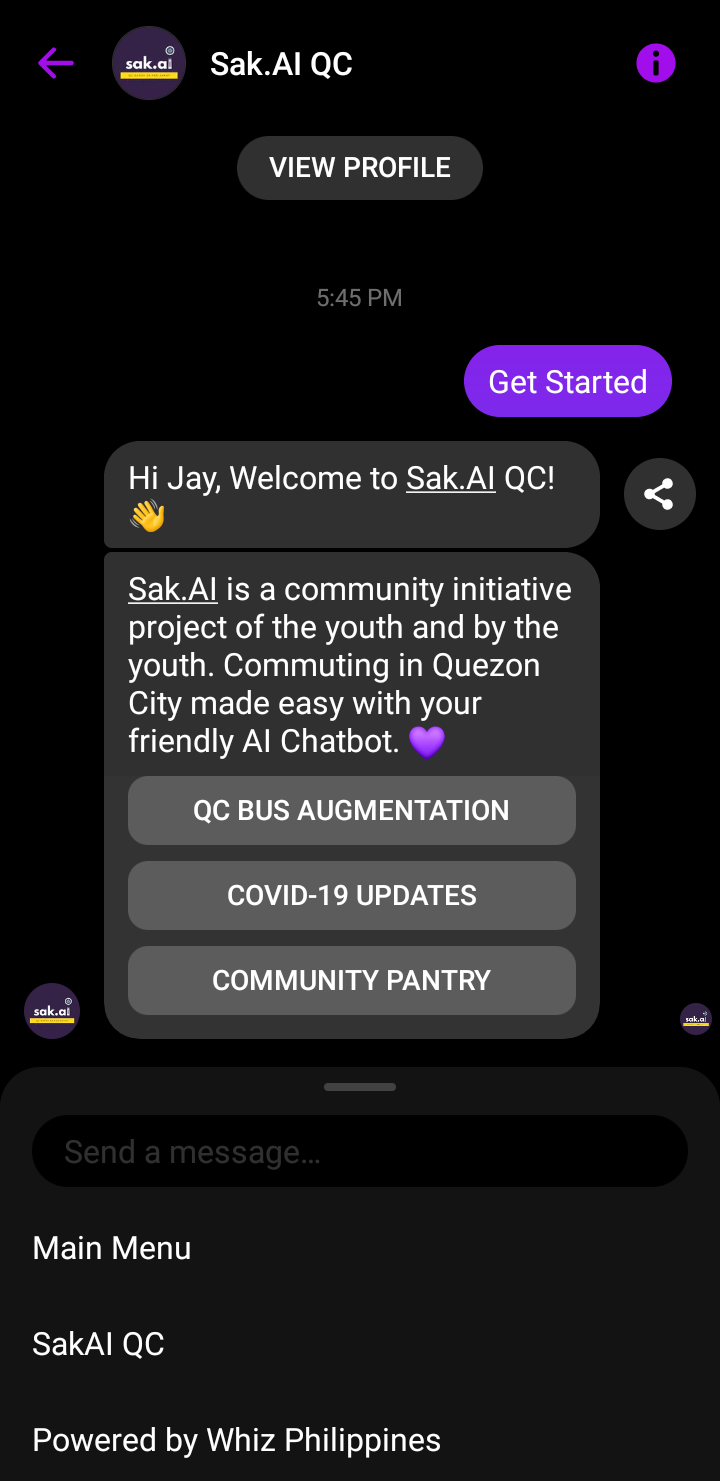Open the conversation info icon
This screenshot has width=720, height=1481.
(656, 64)
